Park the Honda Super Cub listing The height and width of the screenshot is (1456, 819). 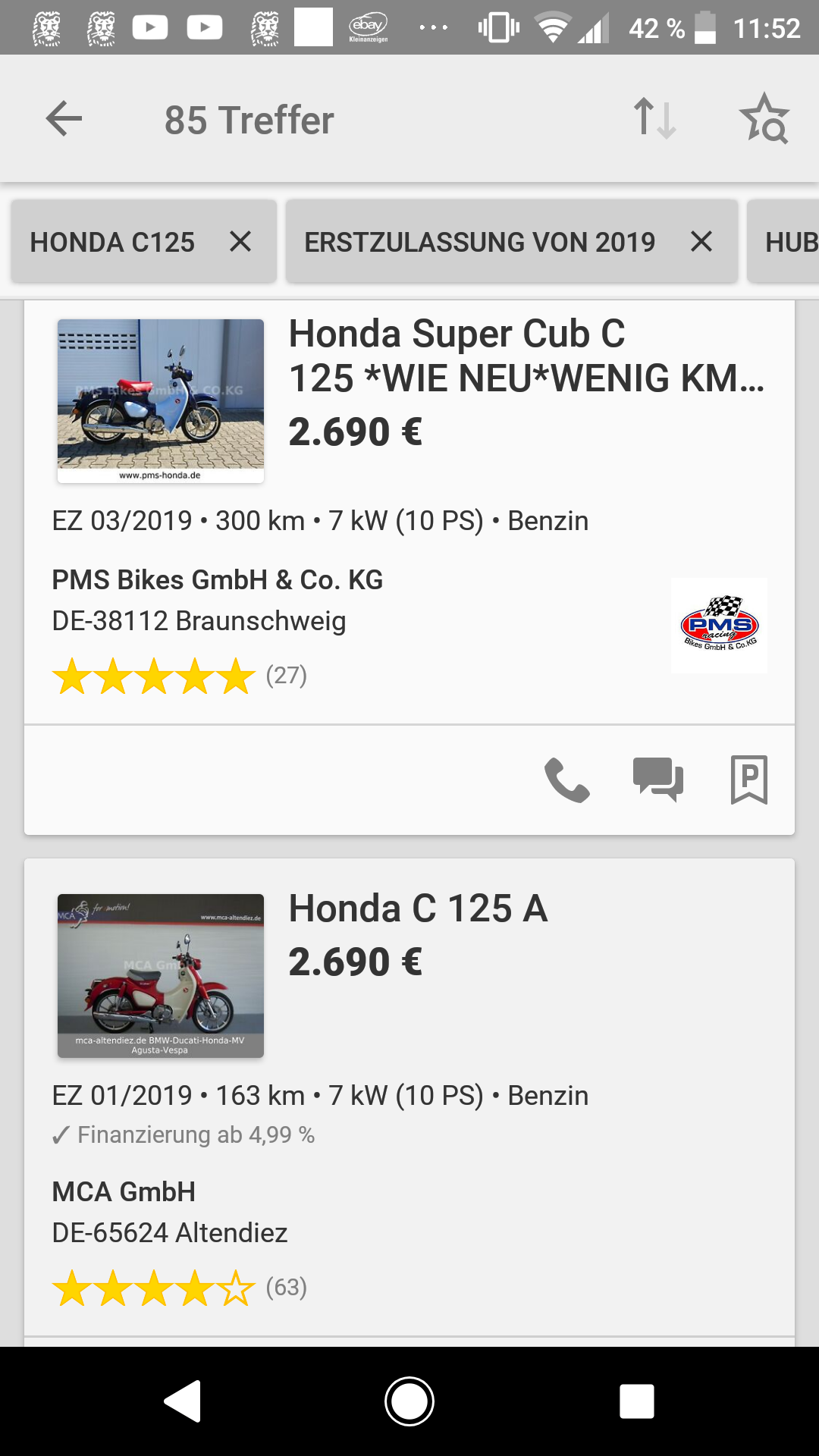coord(748,780)
